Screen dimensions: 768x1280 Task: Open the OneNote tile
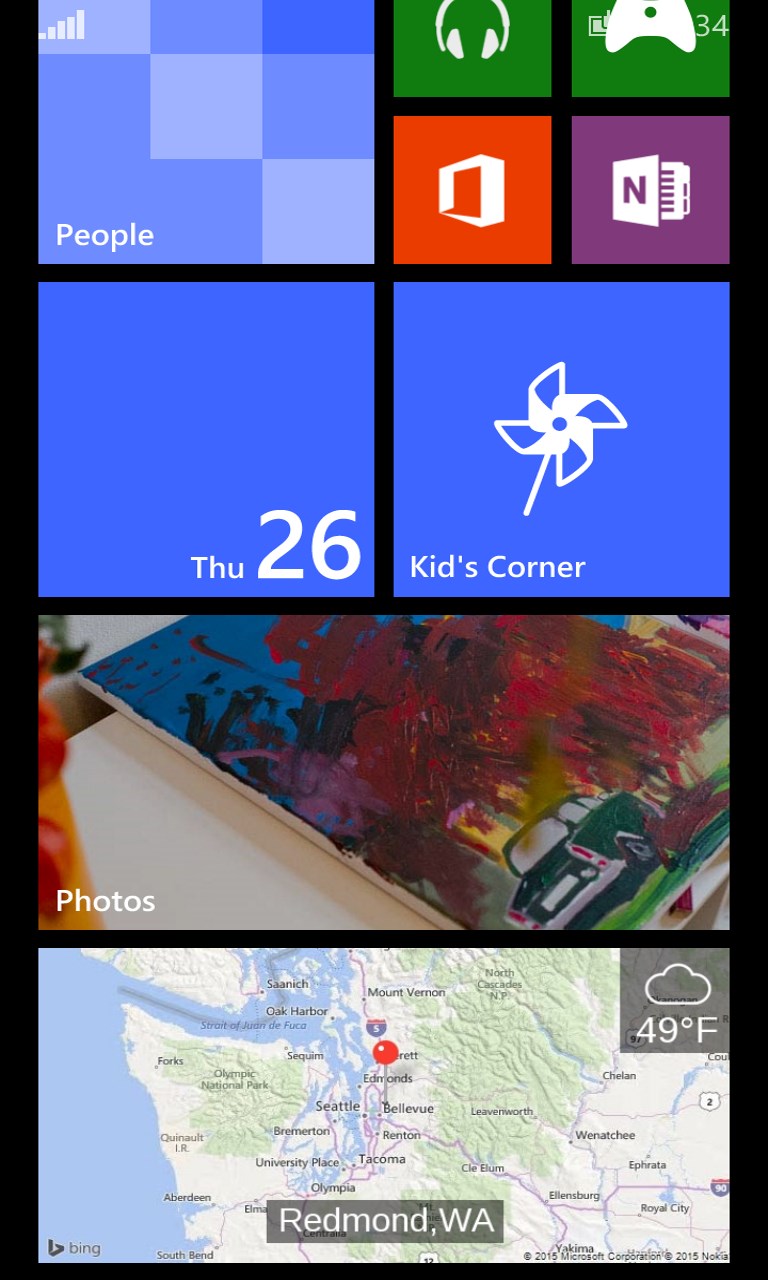[x=650, y=190]
